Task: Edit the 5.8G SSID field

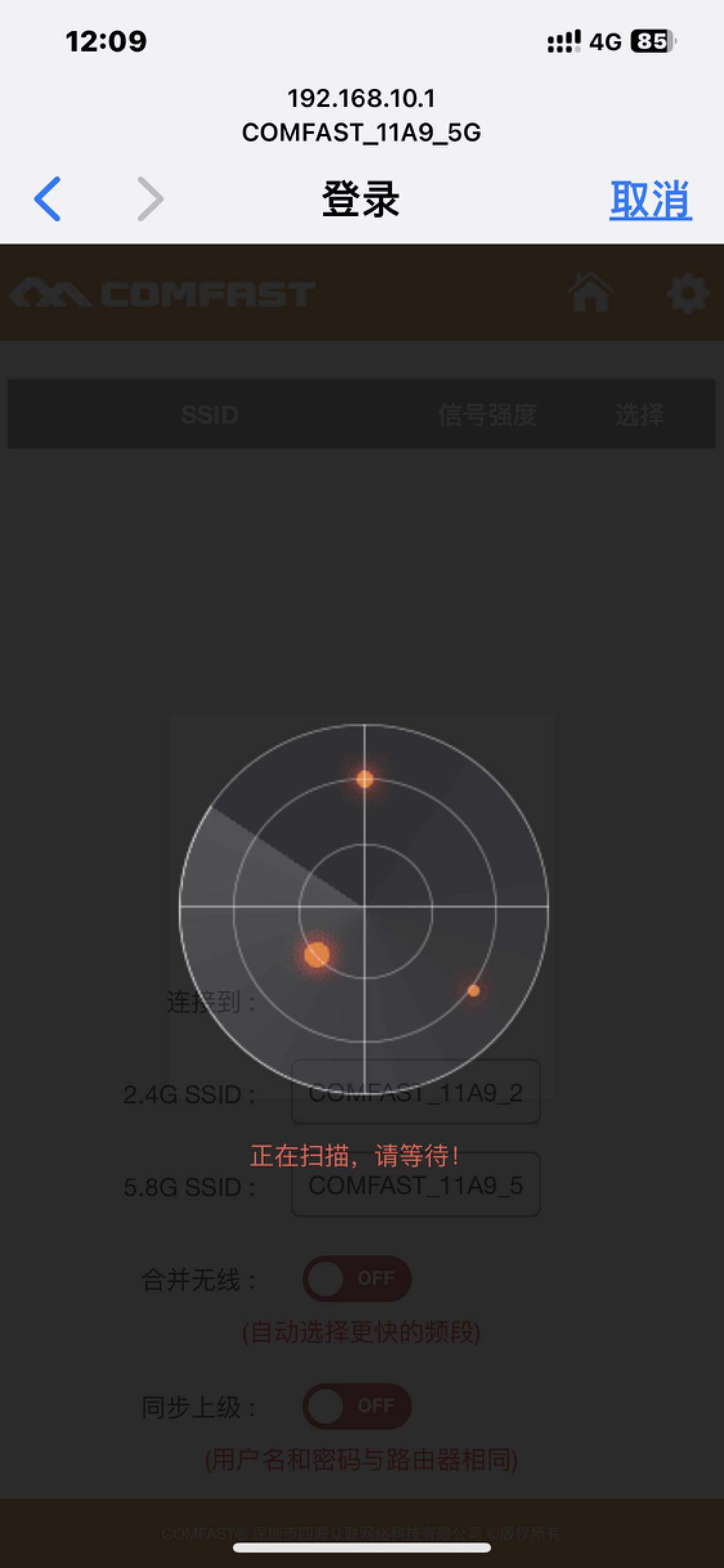Action: click(x=416, y=1185)
